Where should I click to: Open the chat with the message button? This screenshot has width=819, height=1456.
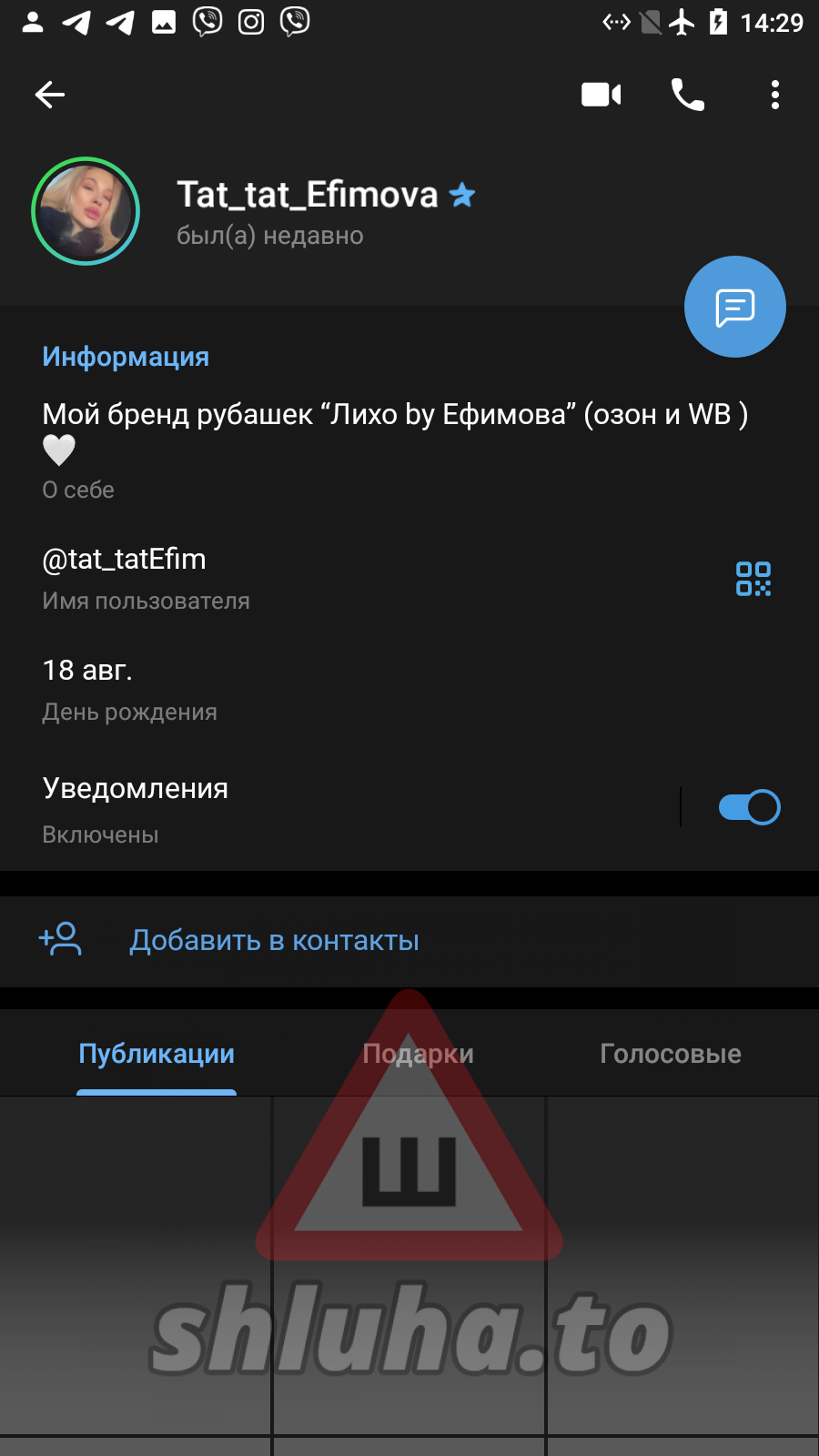(x=734, y=308)
